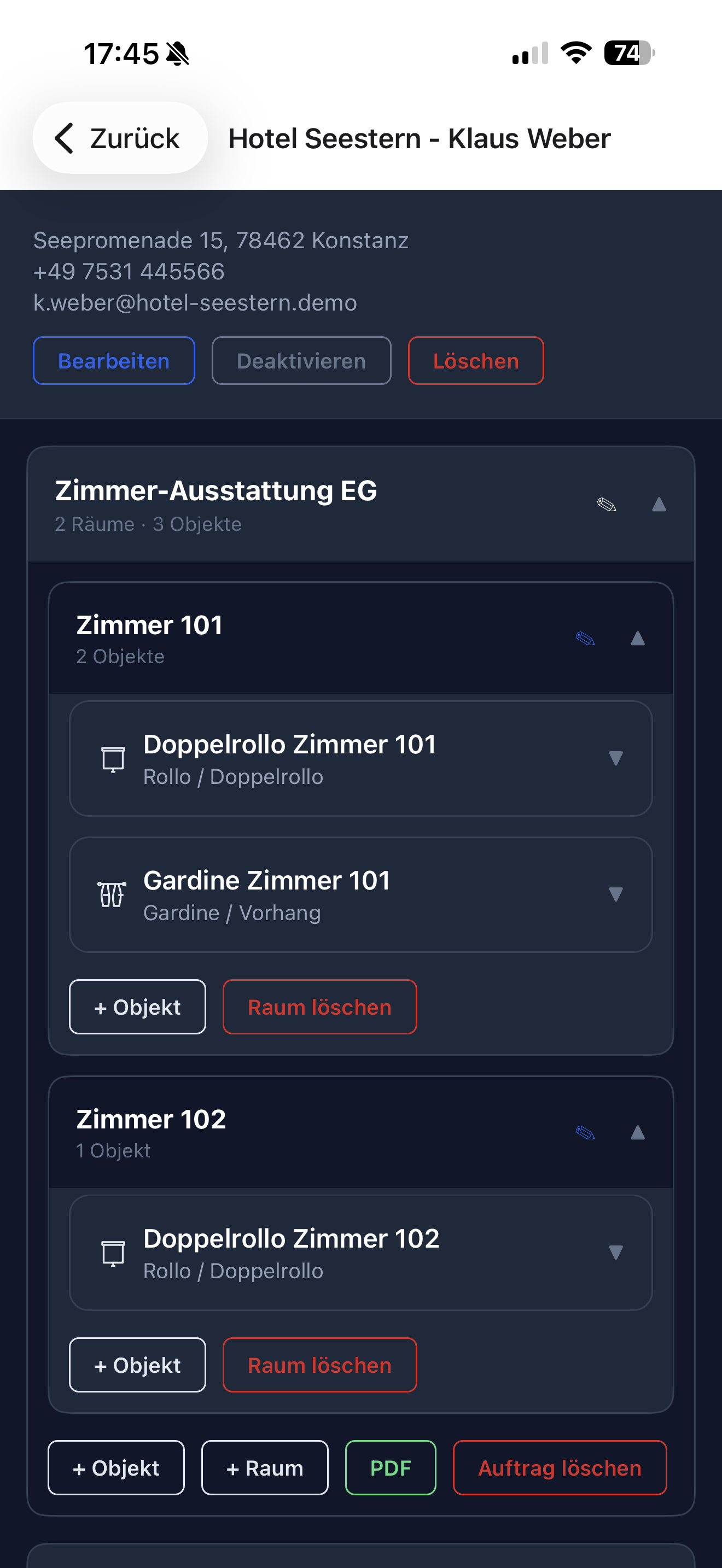Click the muted notifications bell icon

(x=177, y=52)
